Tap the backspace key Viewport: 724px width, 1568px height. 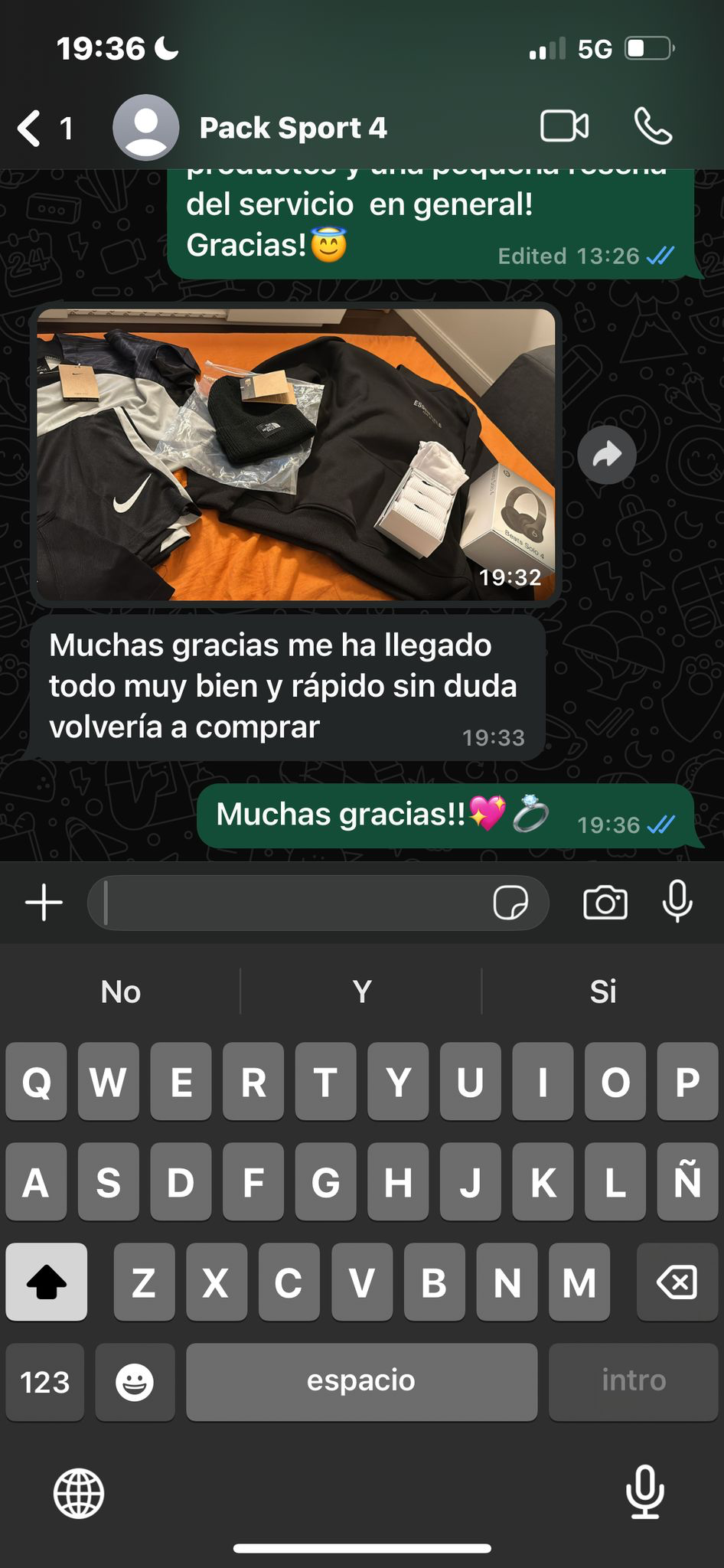tap(677, 1282)
